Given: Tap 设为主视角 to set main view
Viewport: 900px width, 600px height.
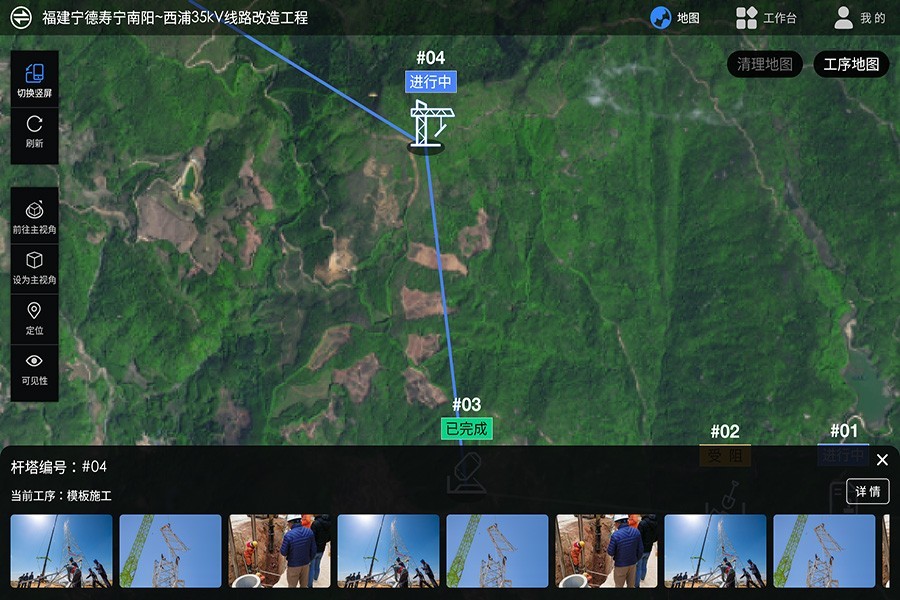Looking at the screenshot, I should pyautogui.click(x=34, y=267).
